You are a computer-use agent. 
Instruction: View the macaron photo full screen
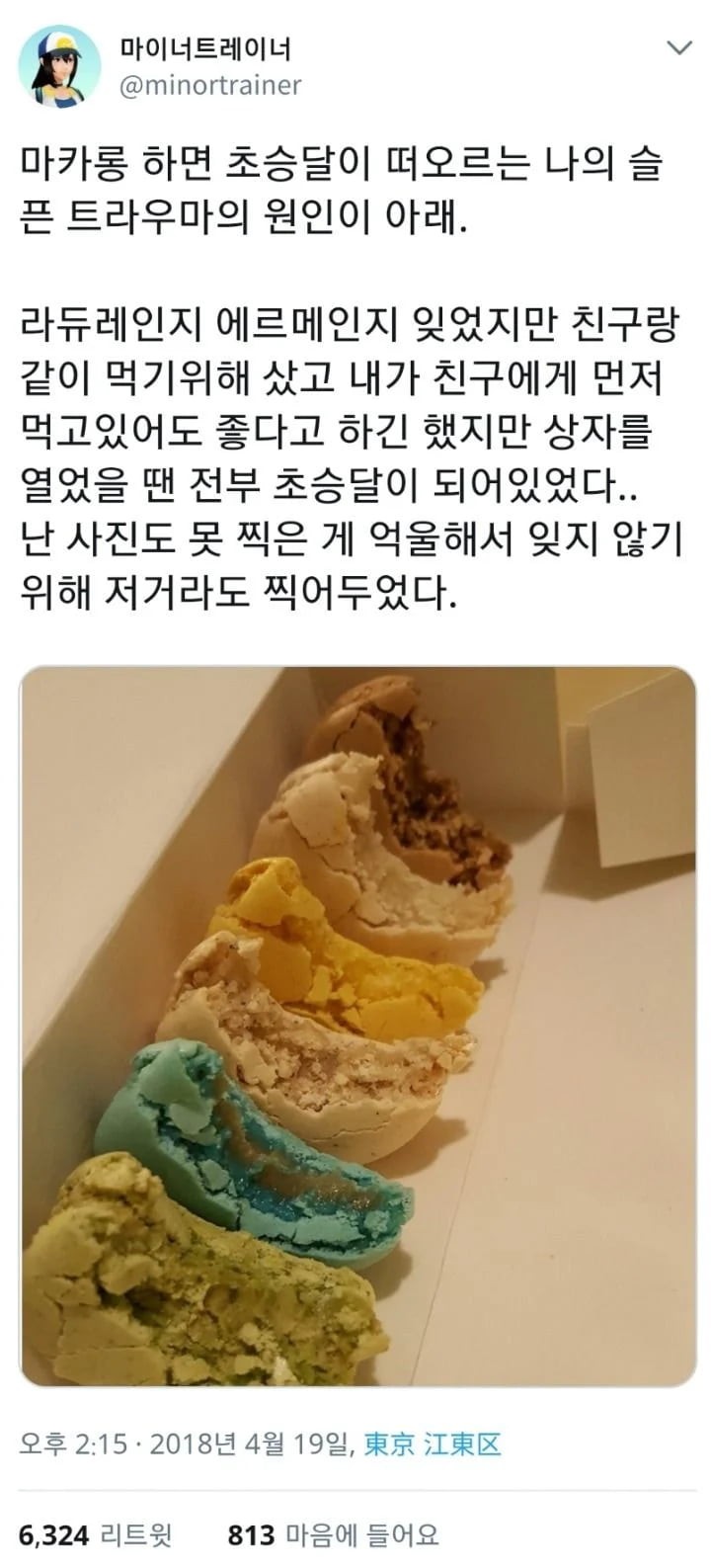tap(357, 1026)
